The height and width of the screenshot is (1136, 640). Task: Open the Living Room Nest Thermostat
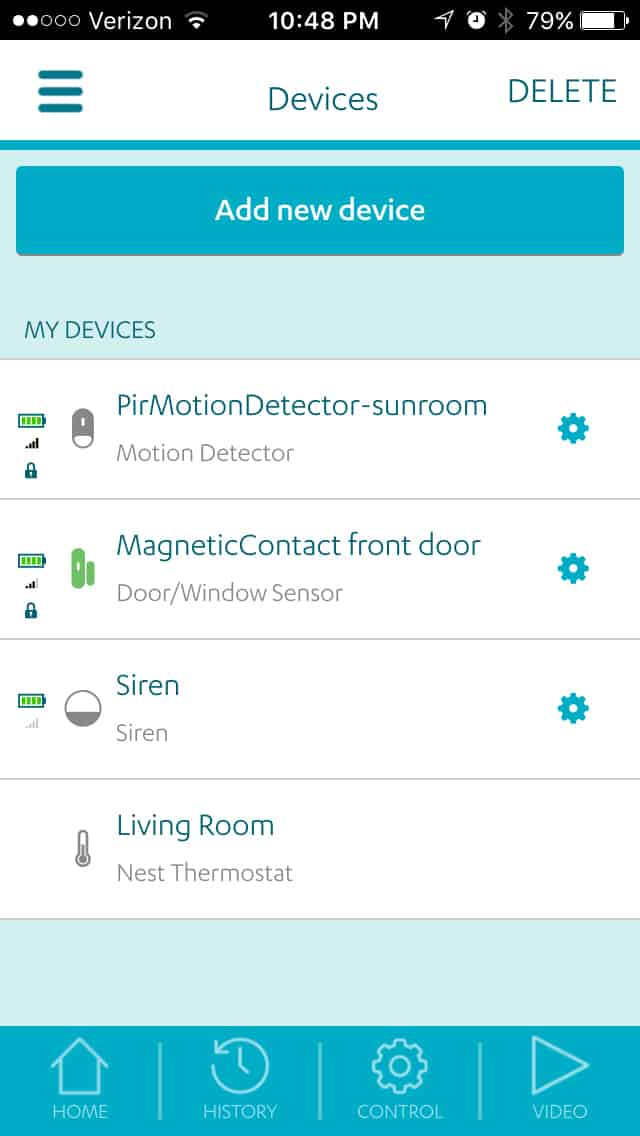[320, 848]
